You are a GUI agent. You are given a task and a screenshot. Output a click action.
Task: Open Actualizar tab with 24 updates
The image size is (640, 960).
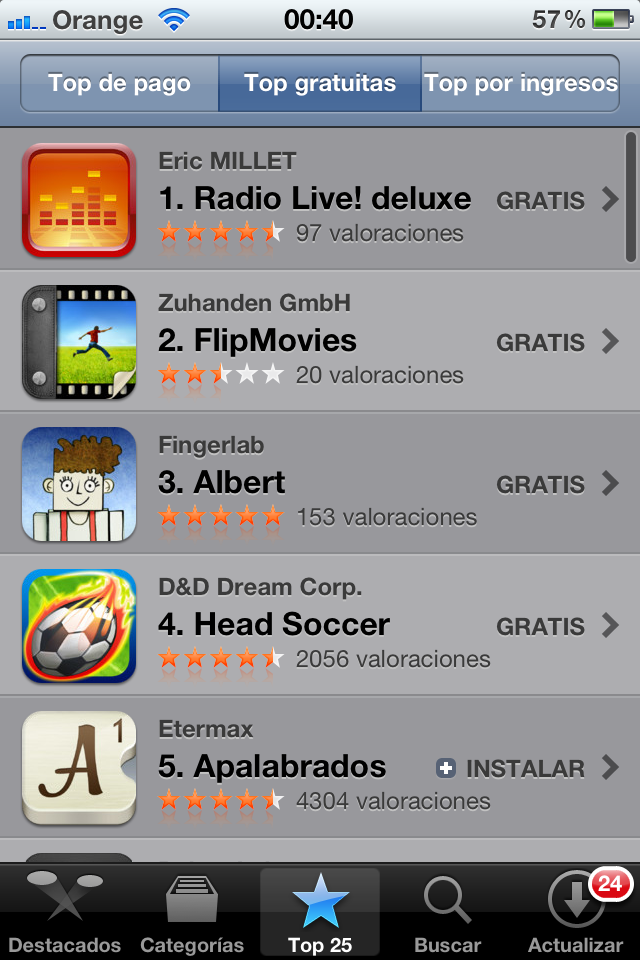tap(576, 912)
